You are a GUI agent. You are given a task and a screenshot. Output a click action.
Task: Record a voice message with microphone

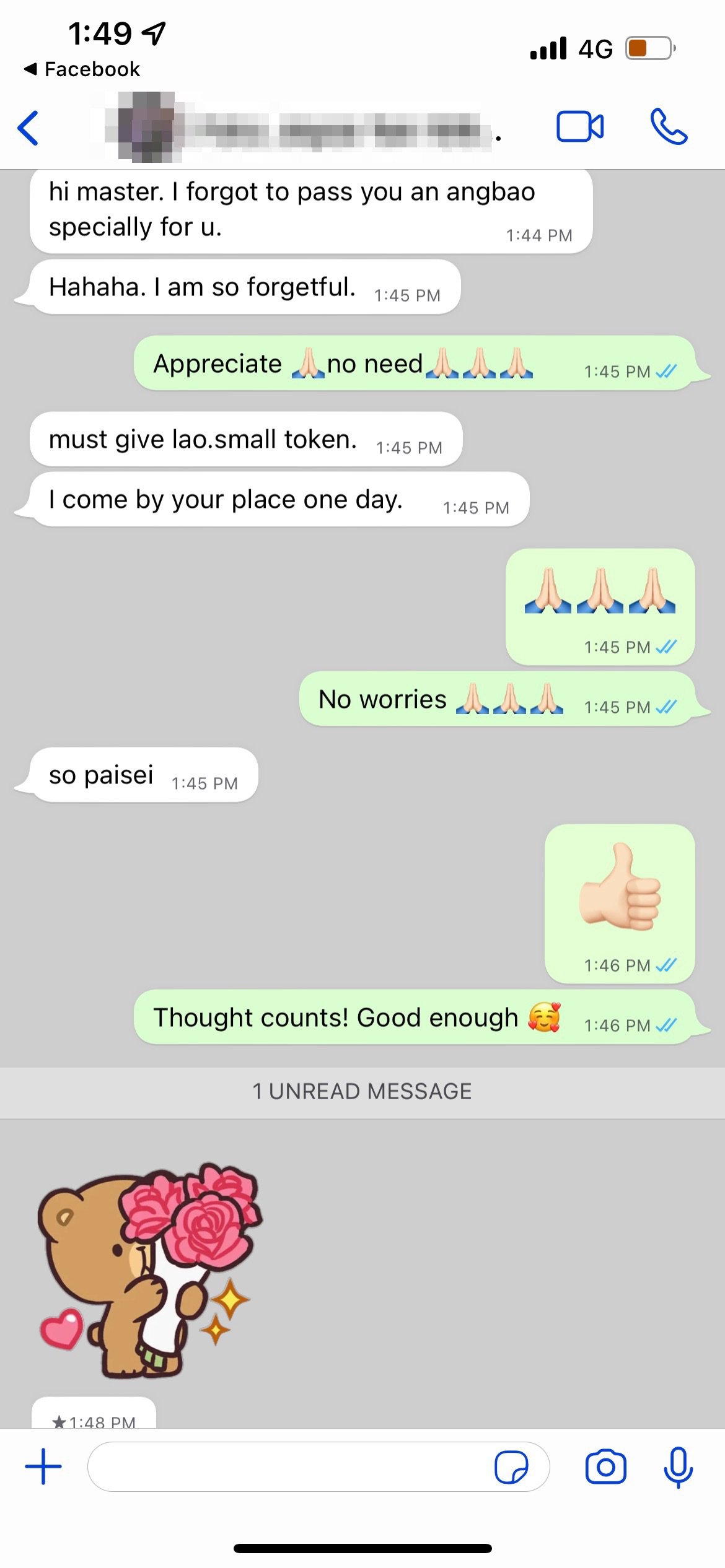click(x=678, y=1466)
